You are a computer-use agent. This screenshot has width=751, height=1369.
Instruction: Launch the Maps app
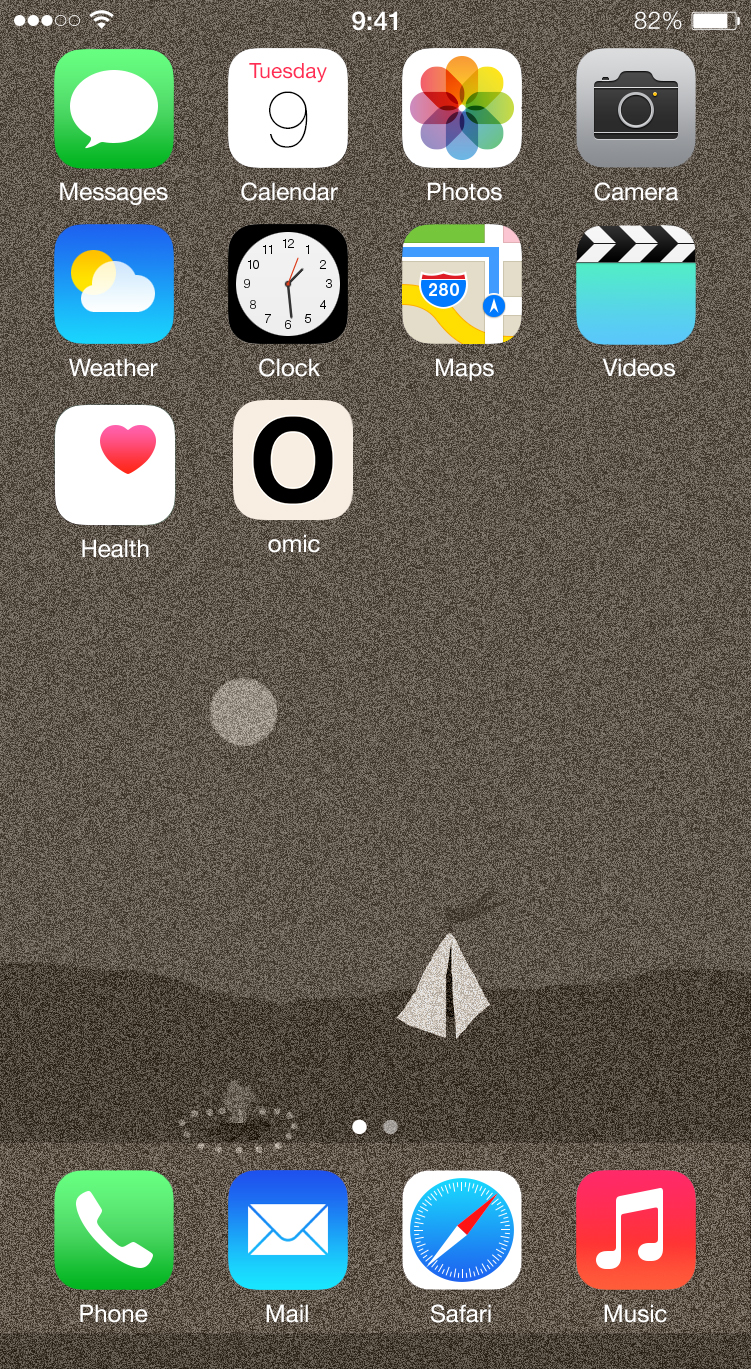click(462, 284)
